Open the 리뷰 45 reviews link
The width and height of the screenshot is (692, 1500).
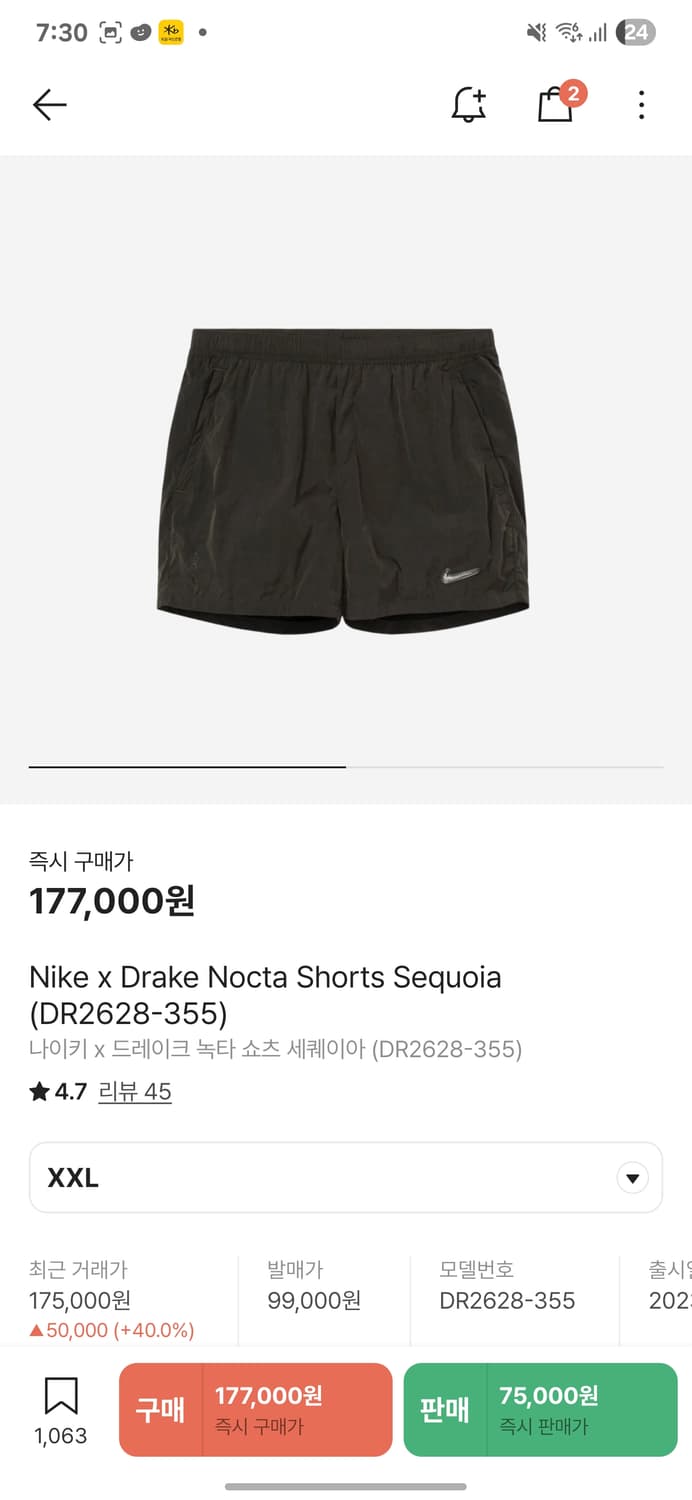click(x=135, y=1091)
